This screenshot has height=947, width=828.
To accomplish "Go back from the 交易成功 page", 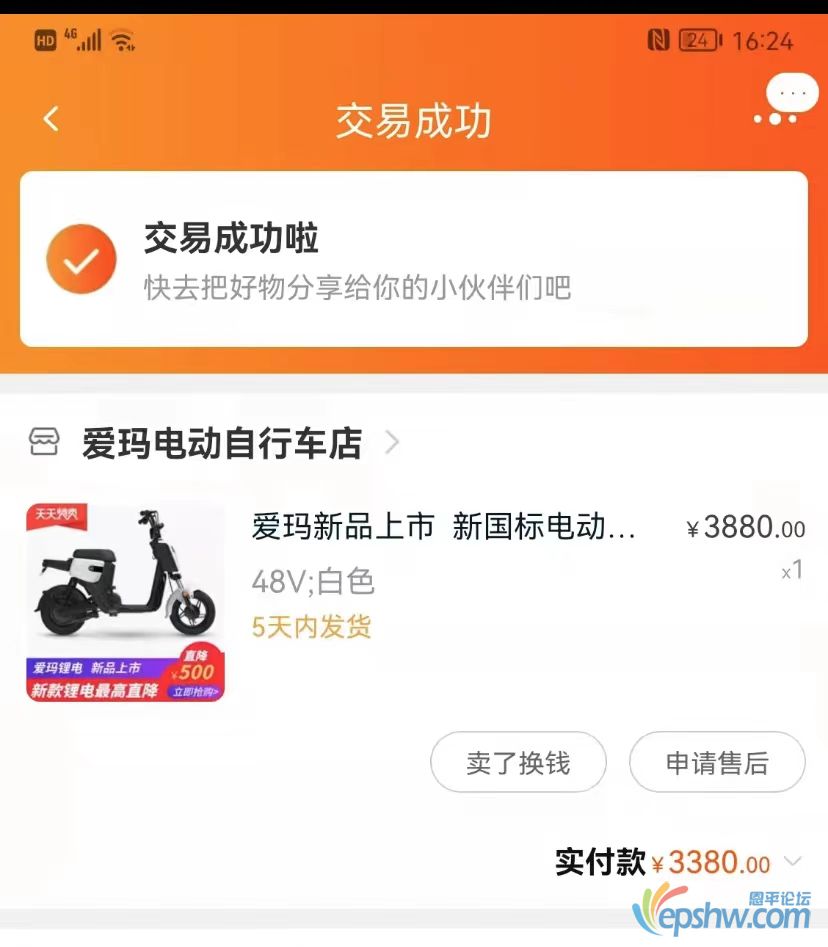I will click(51, 120).
